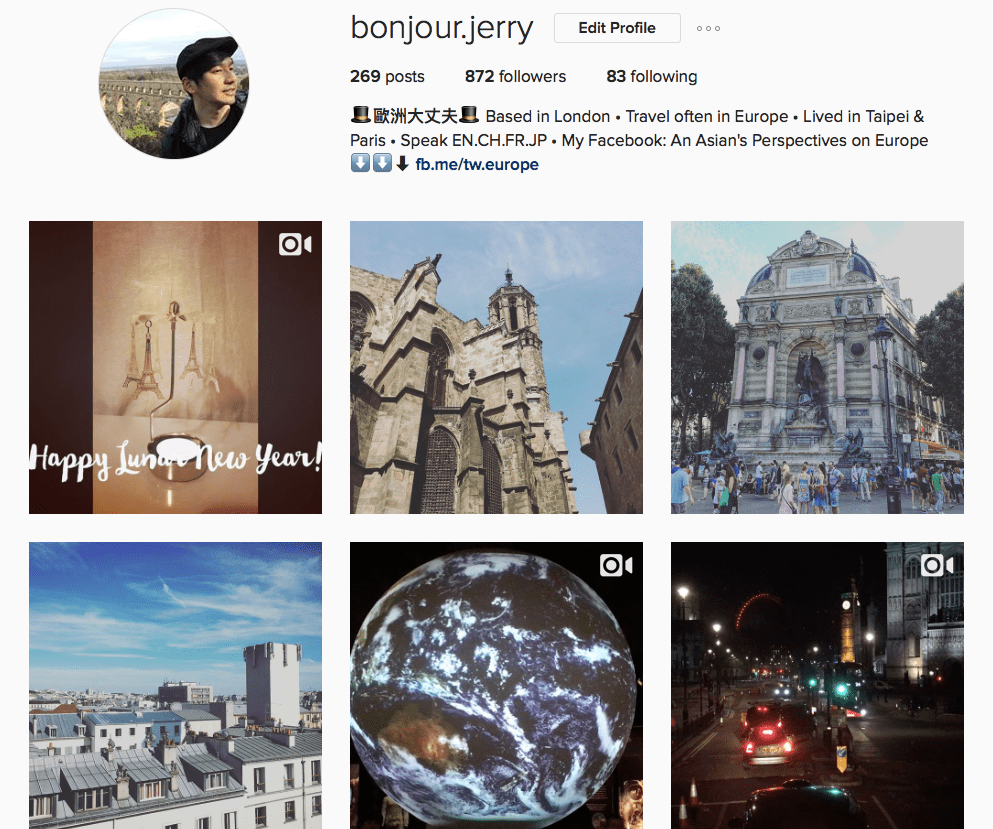Open the fountain monument photo post
Viewport: 993px width, 829px height.
point(817,367)
